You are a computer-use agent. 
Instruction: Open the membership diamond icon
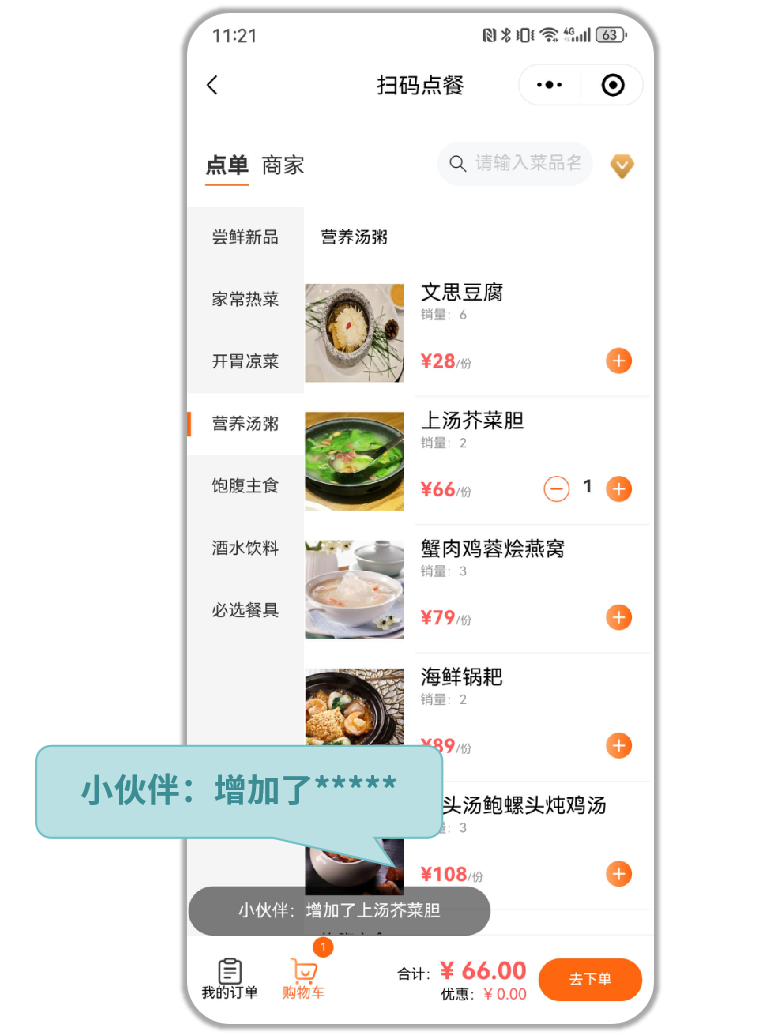coord(622,166)
